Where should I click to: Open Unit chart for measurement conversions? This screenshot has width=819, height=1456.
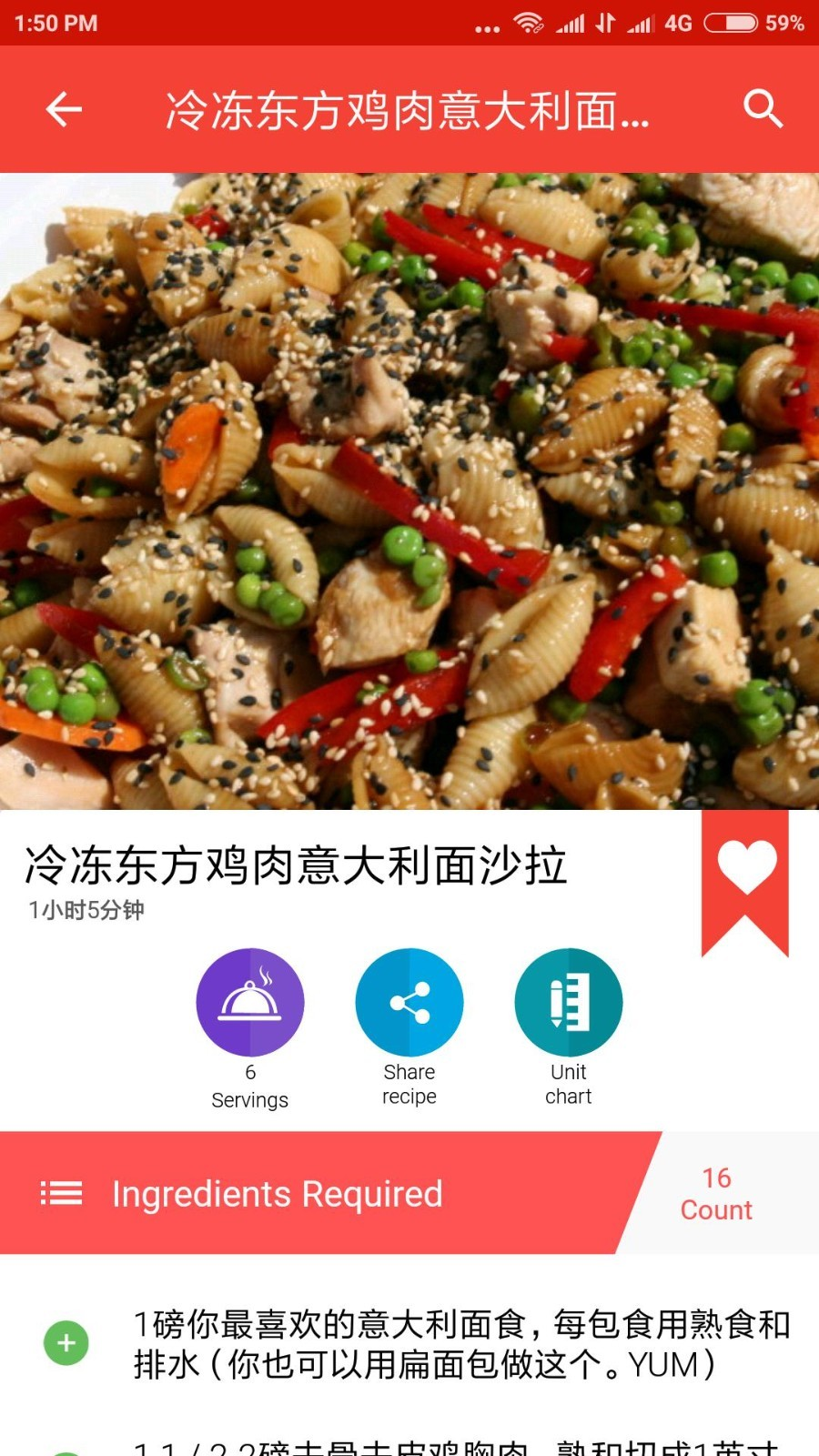click(568, 1001)
